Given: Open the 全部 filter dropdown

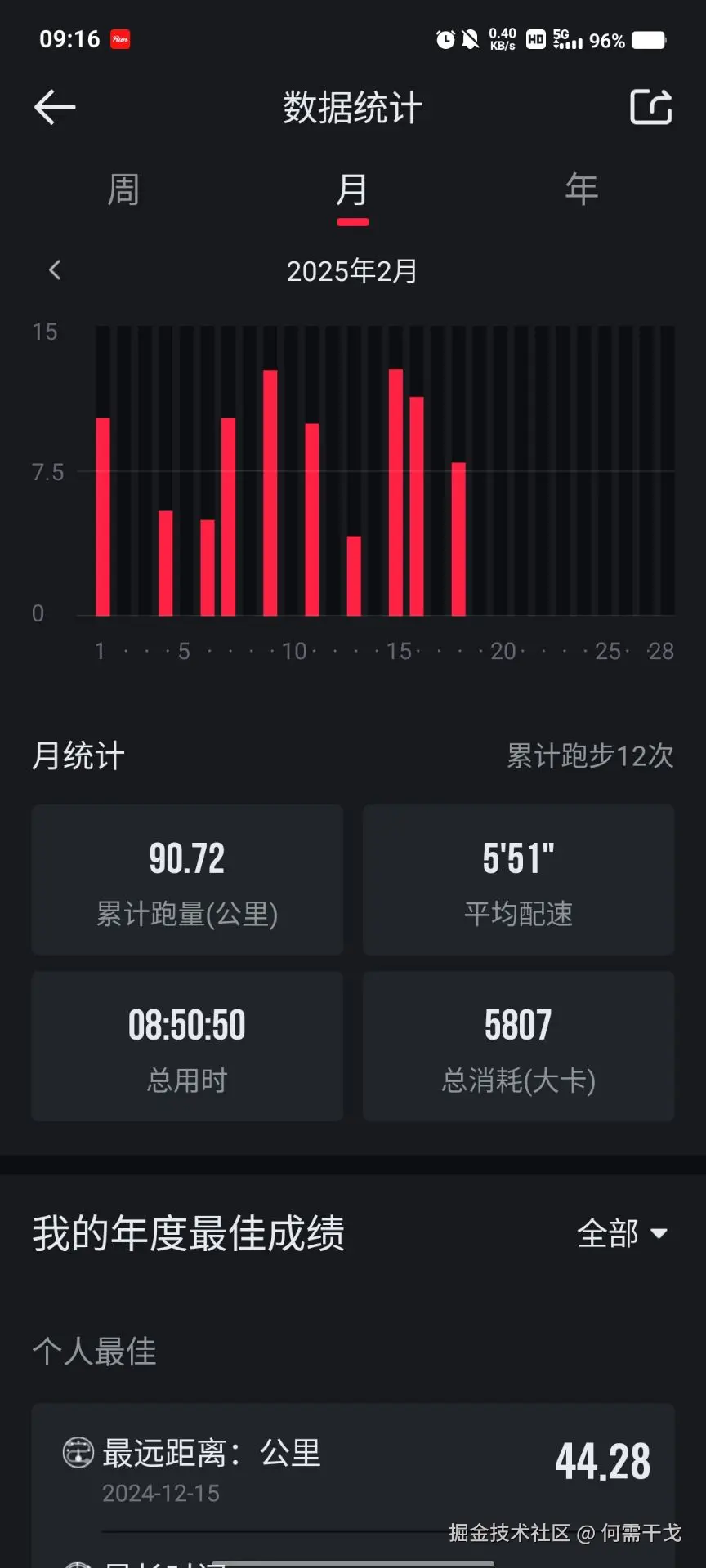Looking at the screenshot, I should (x=625, y=1236).
